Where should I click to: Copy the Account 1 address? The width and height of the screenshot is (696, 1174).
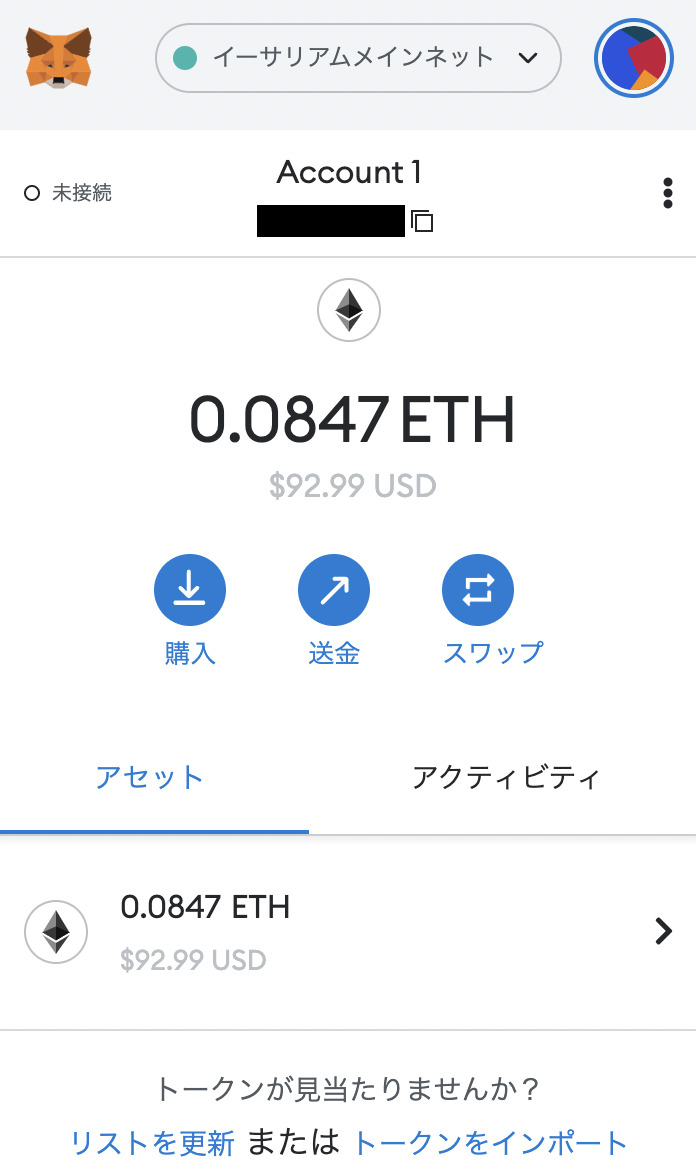coord(422,221)
